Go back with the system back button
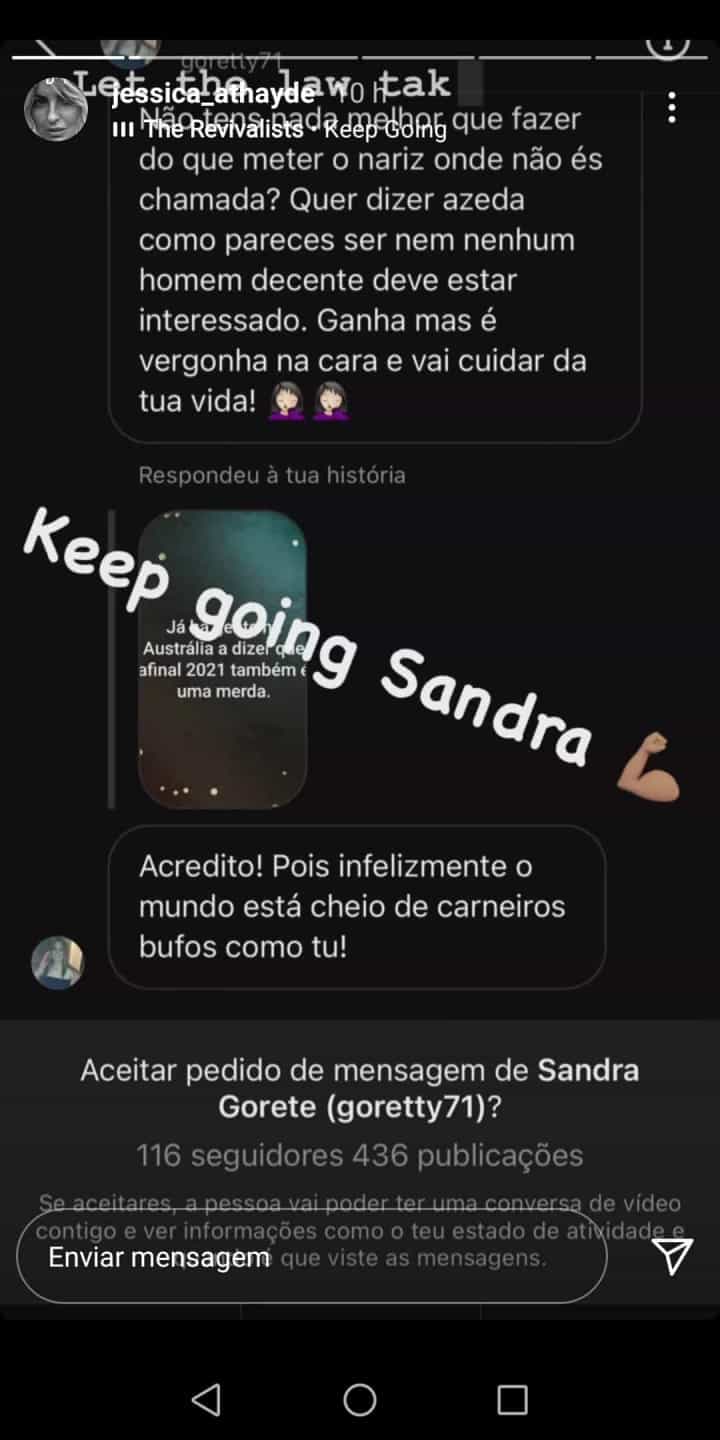This screenshot has width=720, height=1440. pyautogui.click(x=206, y=1399)
